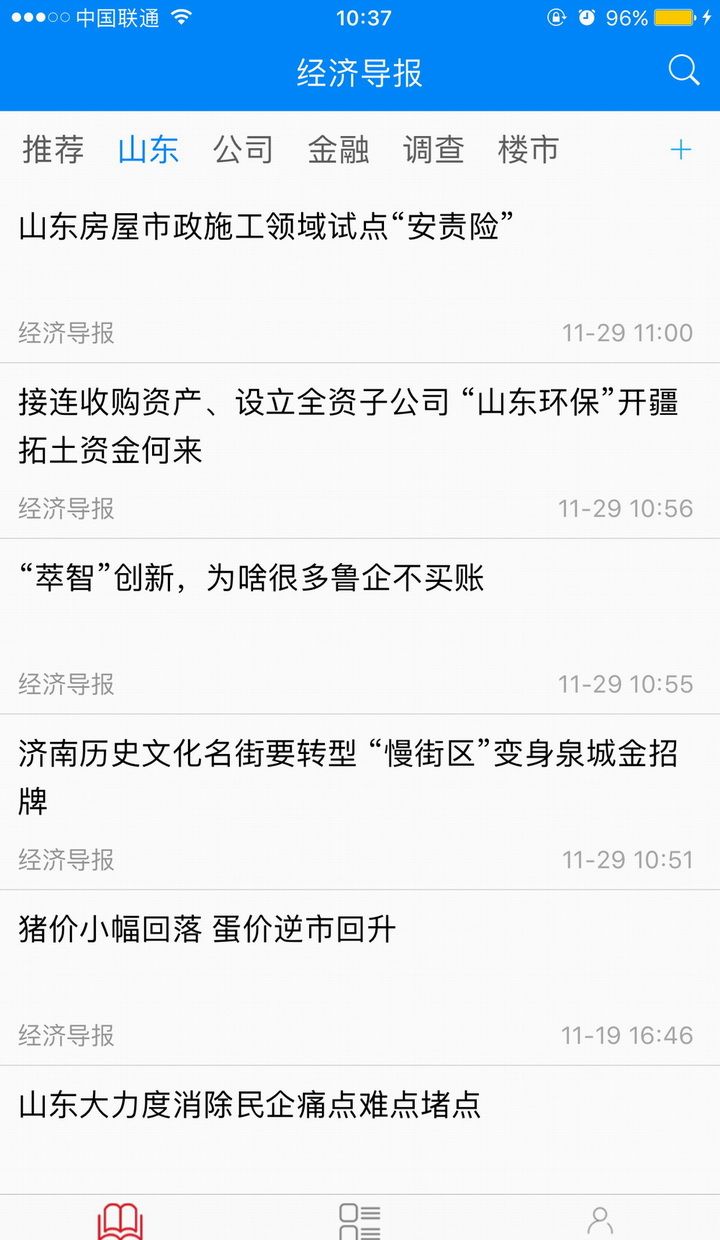Switch to the 楼市 tab
This screenshot has height=1240, width=720.
coord(528,149)
